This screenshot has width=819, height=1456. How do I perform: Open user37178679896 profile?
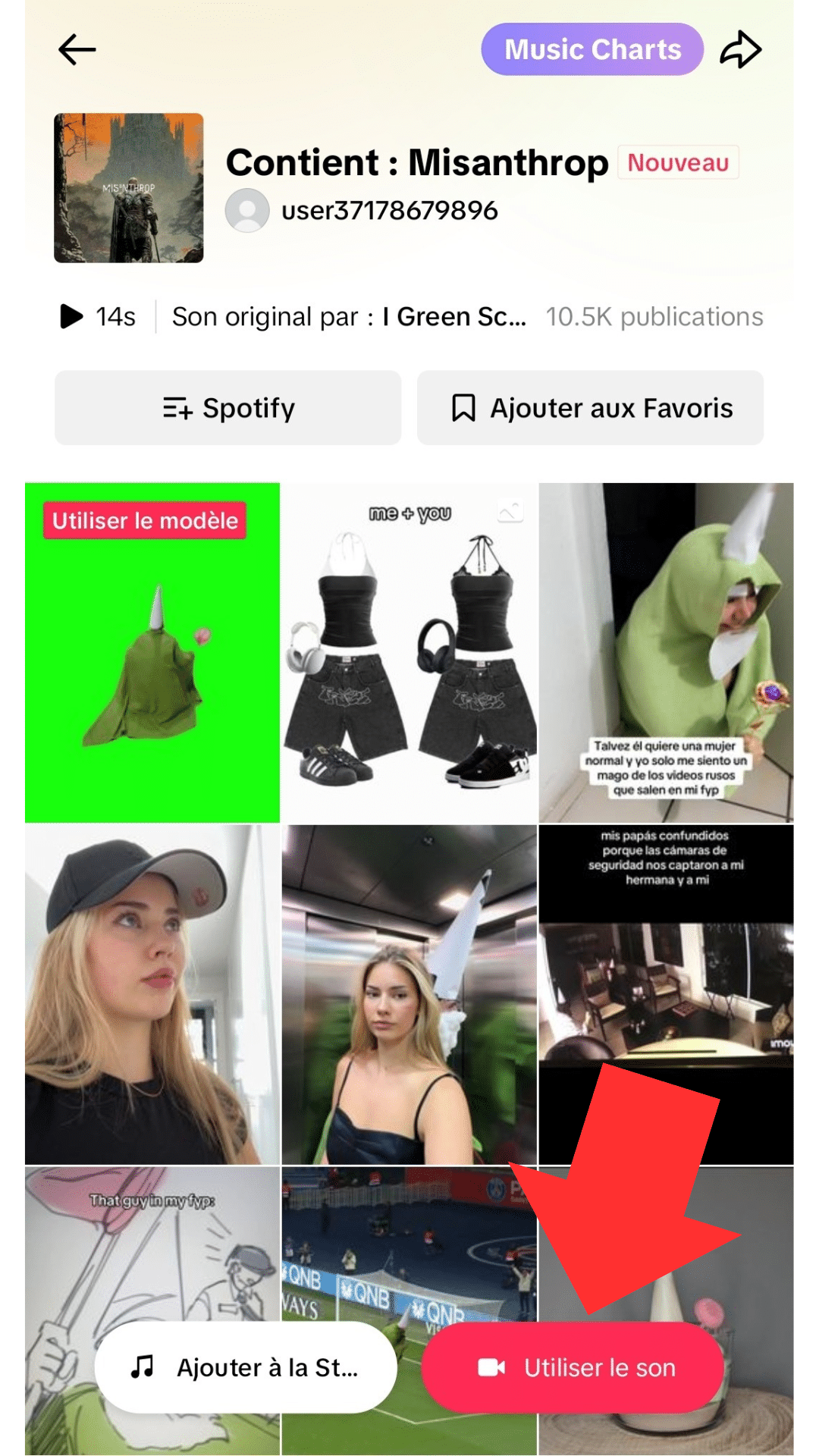(388, 210)
